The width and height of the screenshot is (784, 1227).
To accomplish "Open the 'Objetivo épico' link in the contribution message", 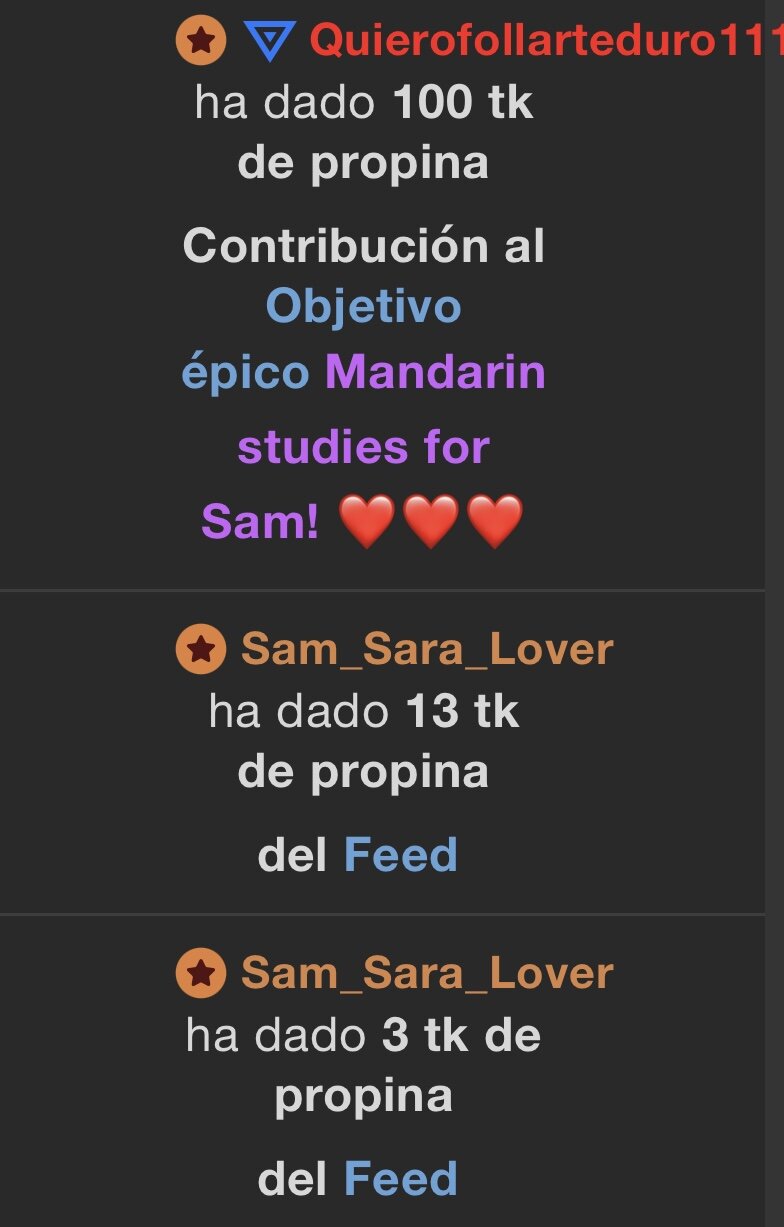I will (363, 307).
